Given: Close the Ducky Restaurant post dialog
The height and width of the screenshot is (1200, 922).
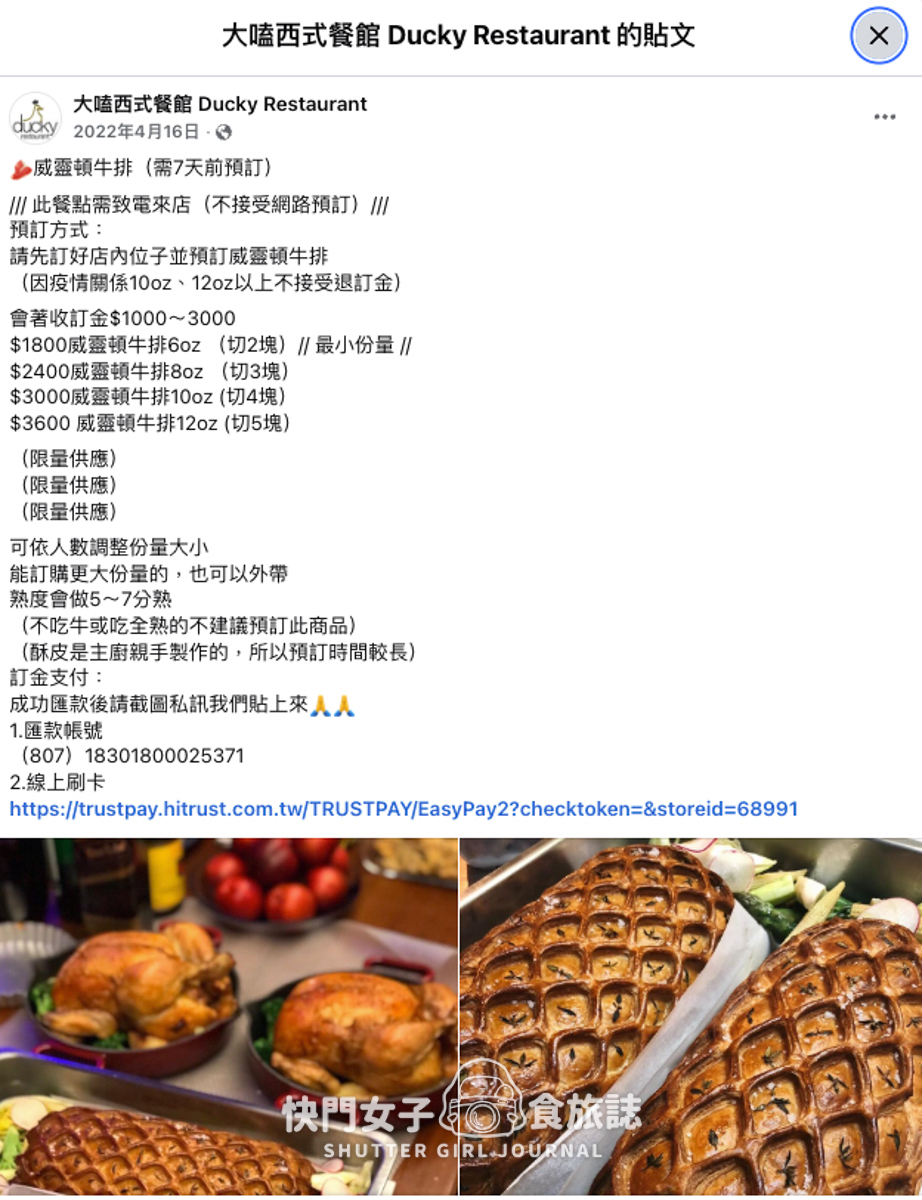Looking at the screenshot, I should pos(878,36).
